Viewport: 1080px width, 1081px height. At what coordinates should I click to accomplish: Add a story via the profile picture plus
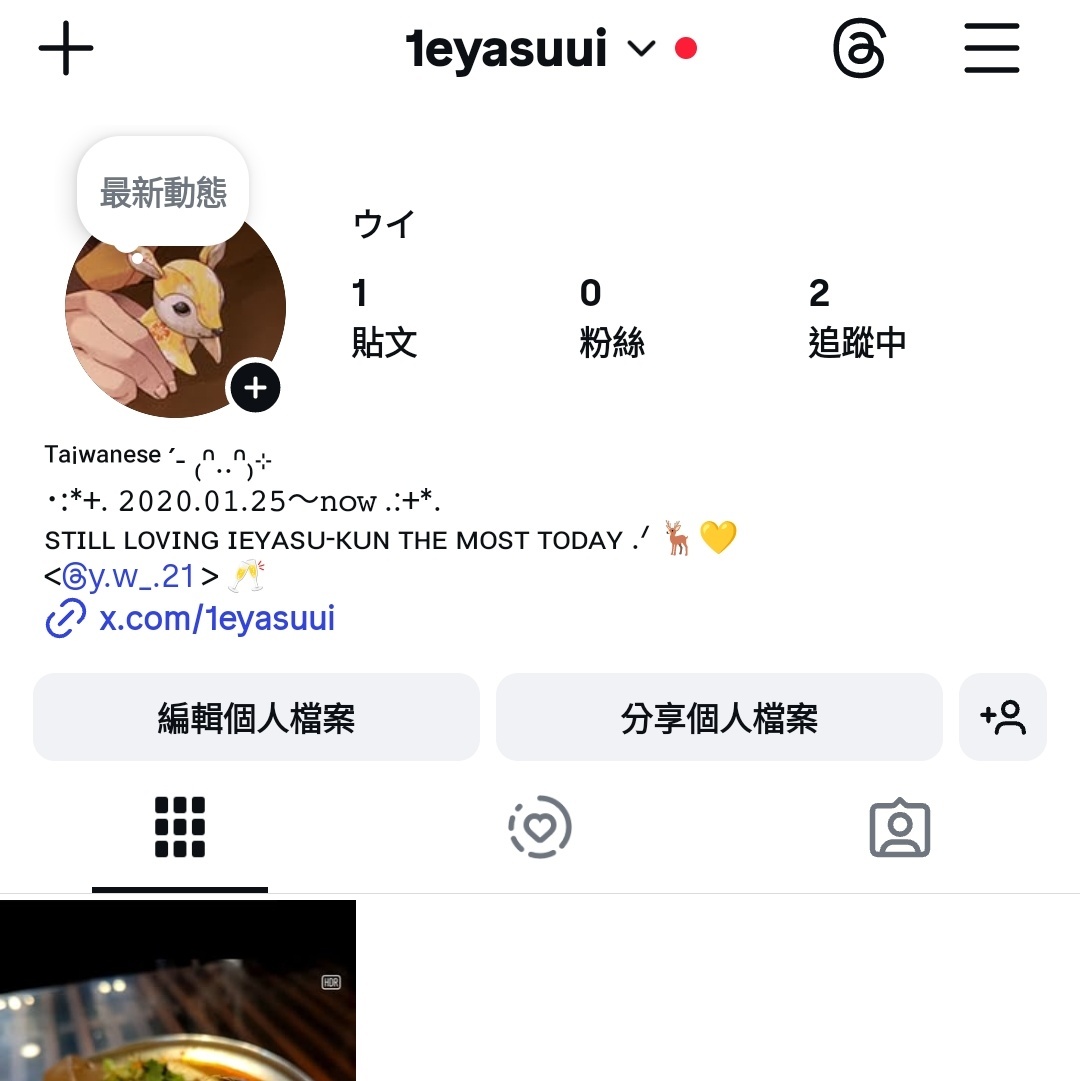[x=255, y=387]
